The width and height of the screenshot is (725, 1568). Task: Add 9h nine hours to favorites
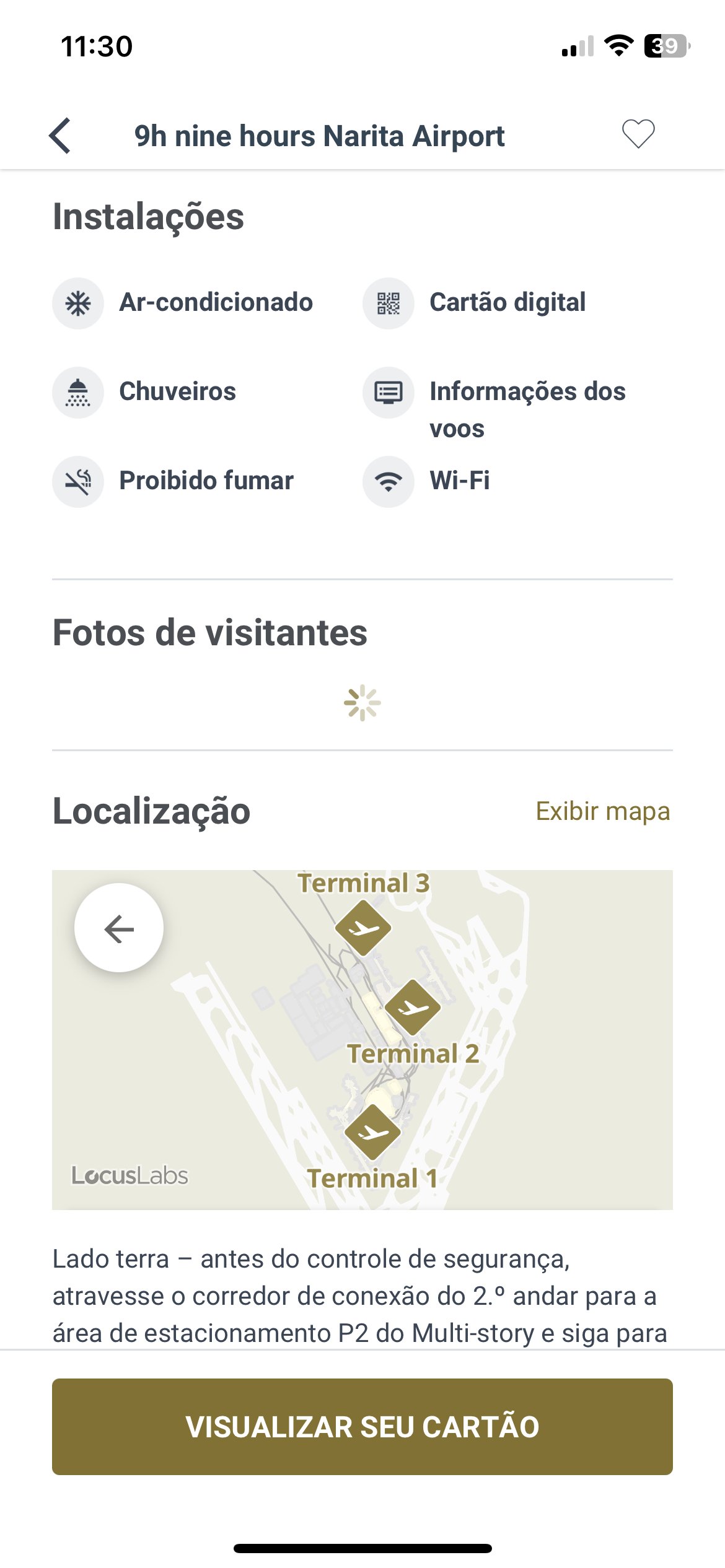638,134
